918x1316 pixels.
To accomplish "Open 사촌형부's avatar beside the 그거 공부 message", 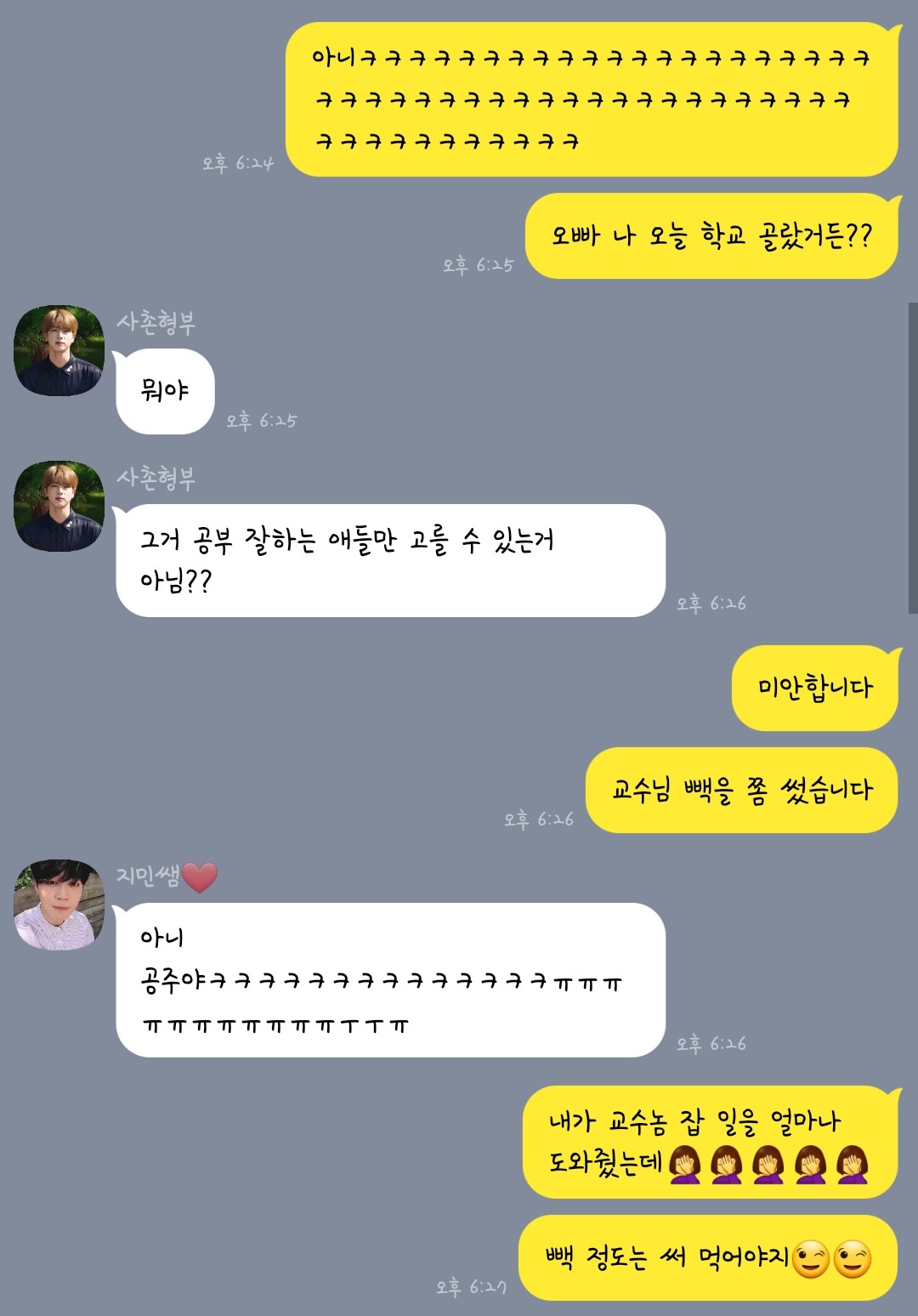I will (x=59, y=507).
